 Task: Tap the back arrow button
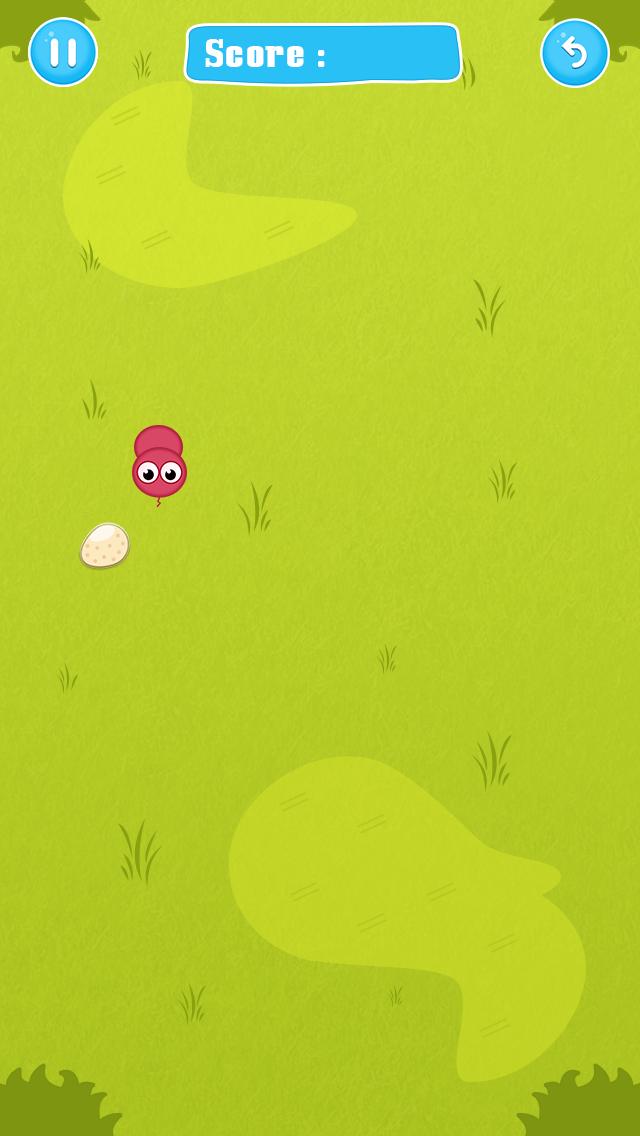point(575,53)
